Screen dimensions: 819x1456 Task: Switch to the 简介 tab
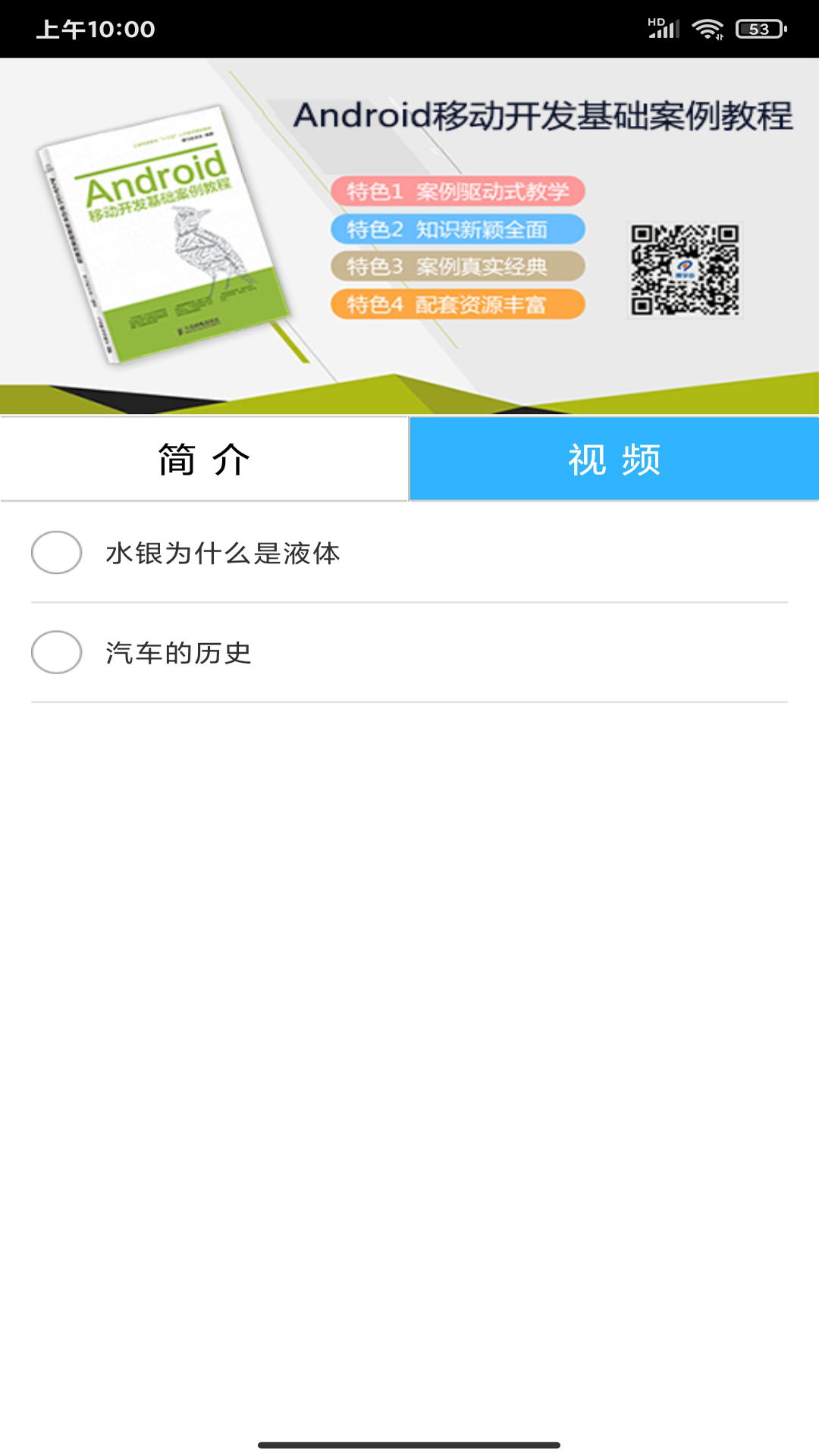click(x=204, y=458)
